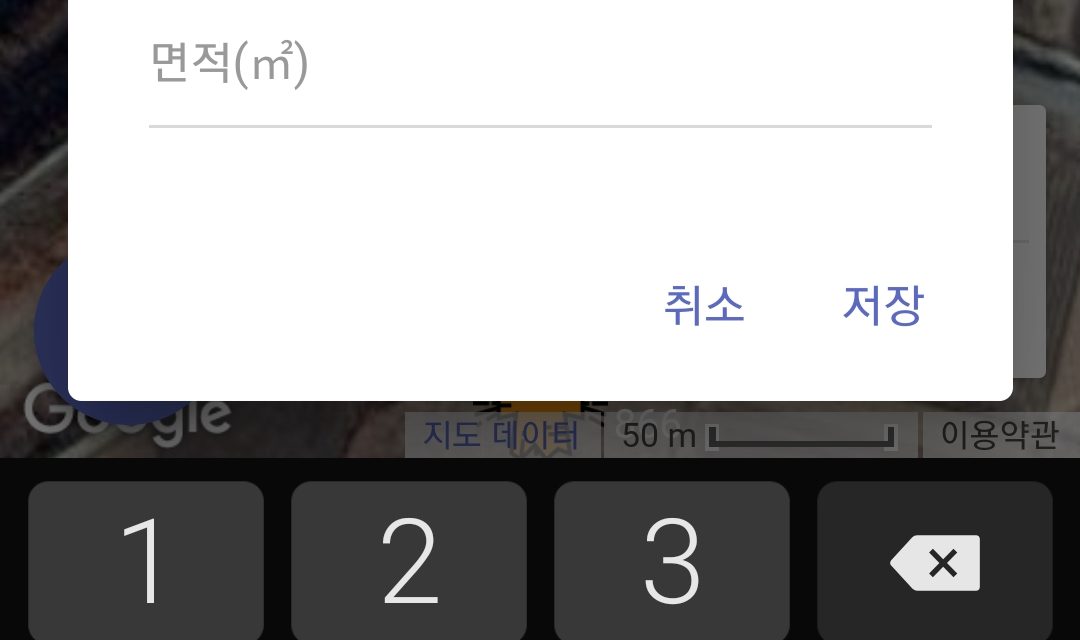Type digit 1 on the keypad
This screenshot has width=1080, height=640.
146,562
